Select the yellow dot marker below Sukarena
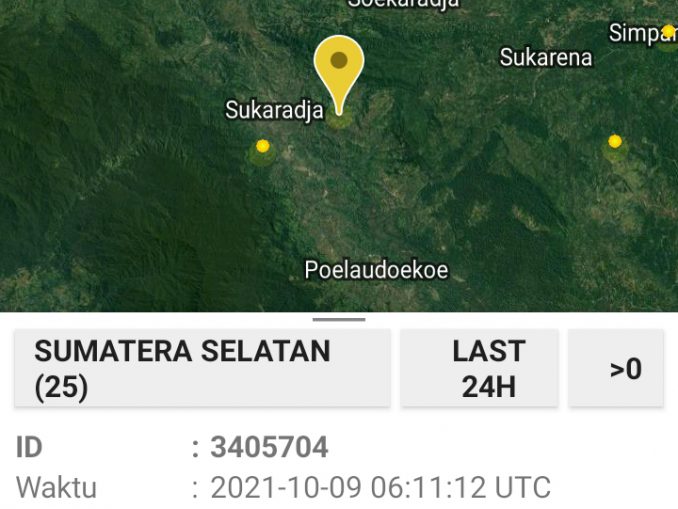678x509 pixels. (x=615, y=141)
